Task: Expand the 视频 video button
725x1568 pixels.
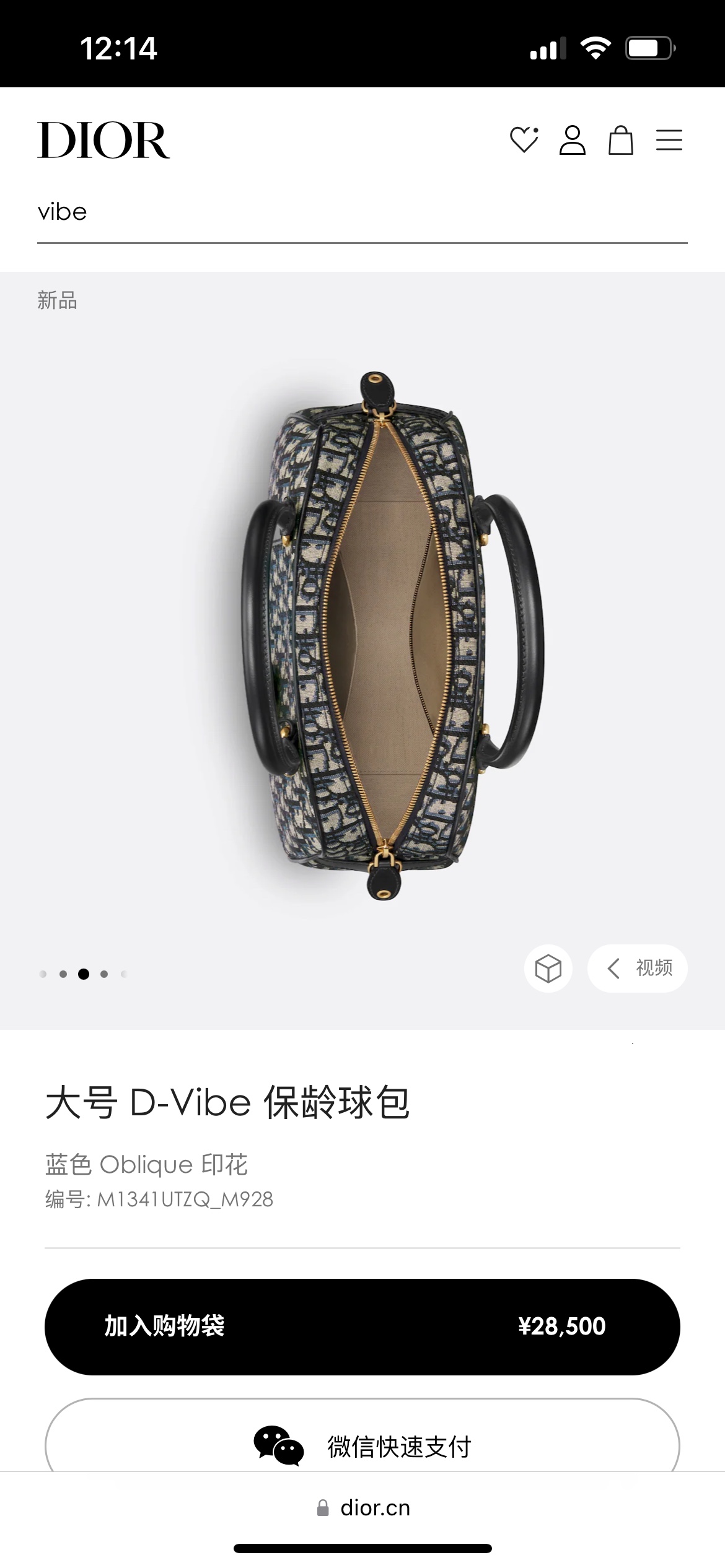Action: [x=638, y=969]
